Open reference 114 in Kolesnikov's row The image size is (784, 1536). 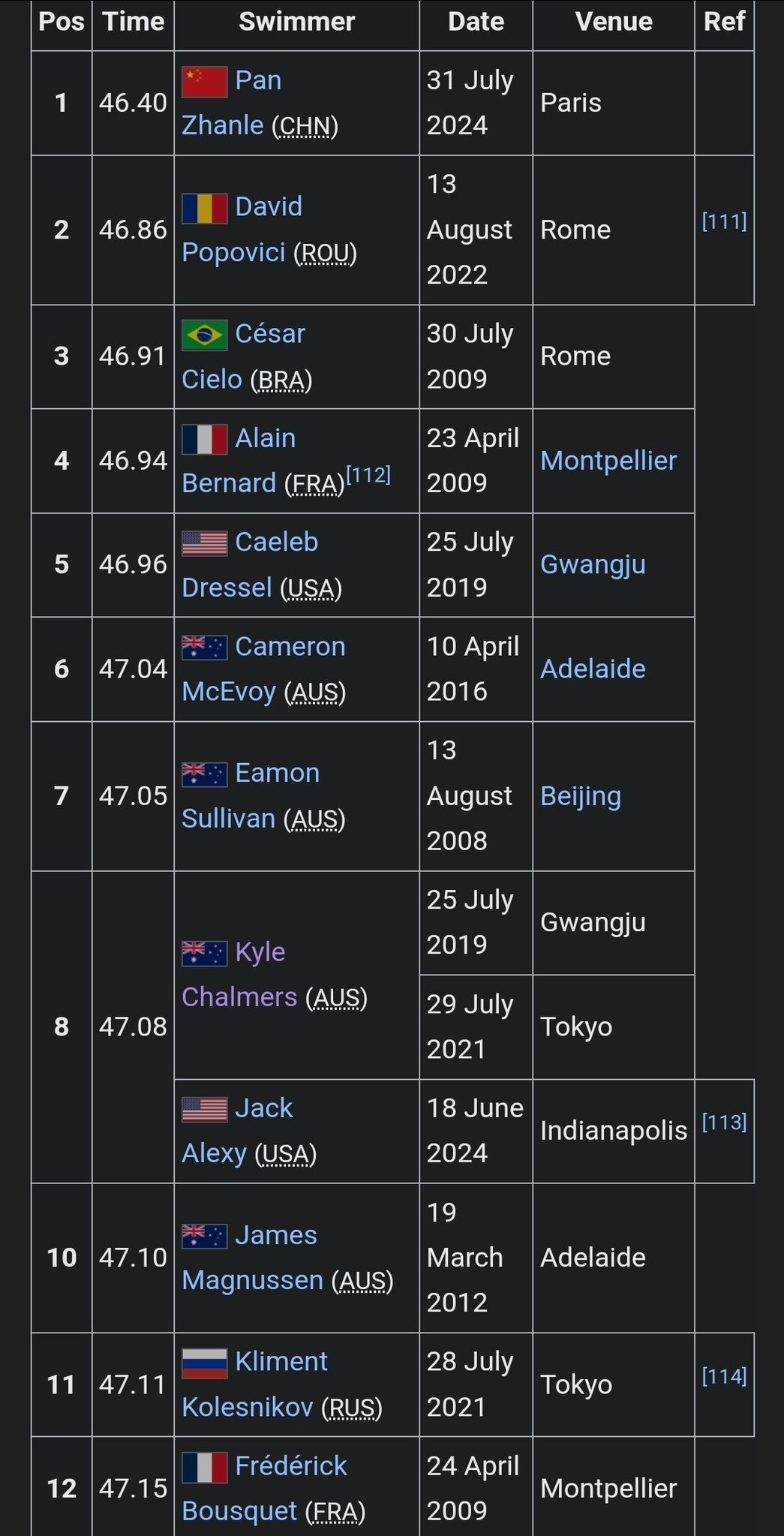click(x=724, y=1375)
